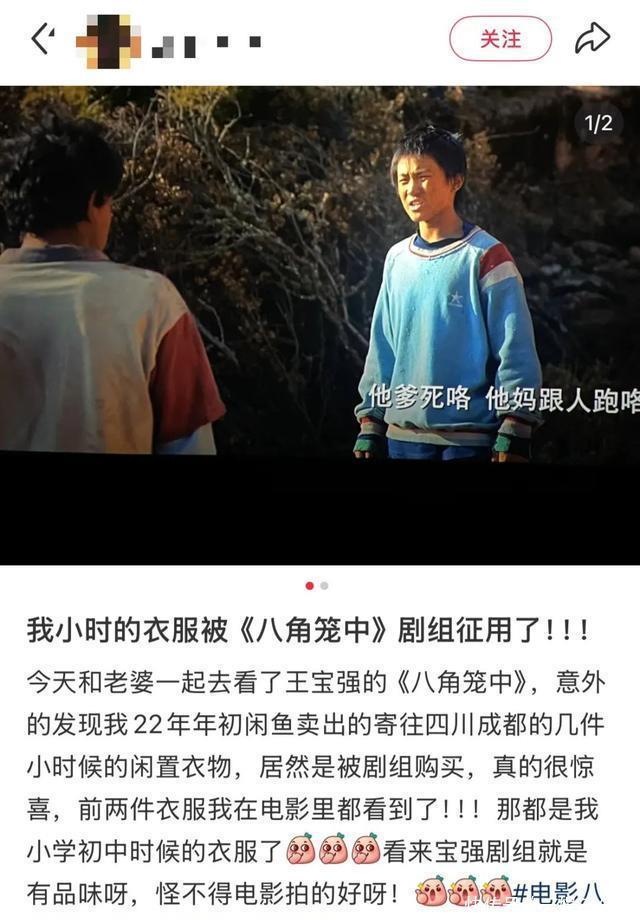This screenshot has height=920, width=640.
Task: Follow the author with 关注 button
Action: (x=500, y=39)
